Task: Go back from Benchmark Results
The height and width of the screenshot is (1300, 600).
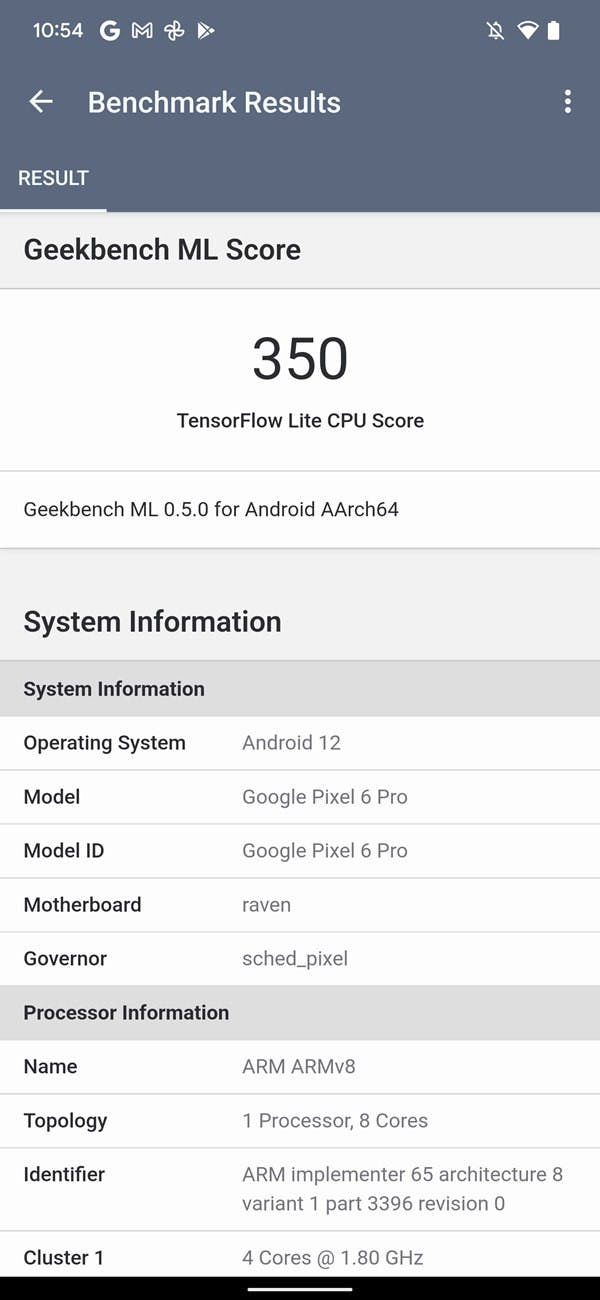Action: pos(40,102)
